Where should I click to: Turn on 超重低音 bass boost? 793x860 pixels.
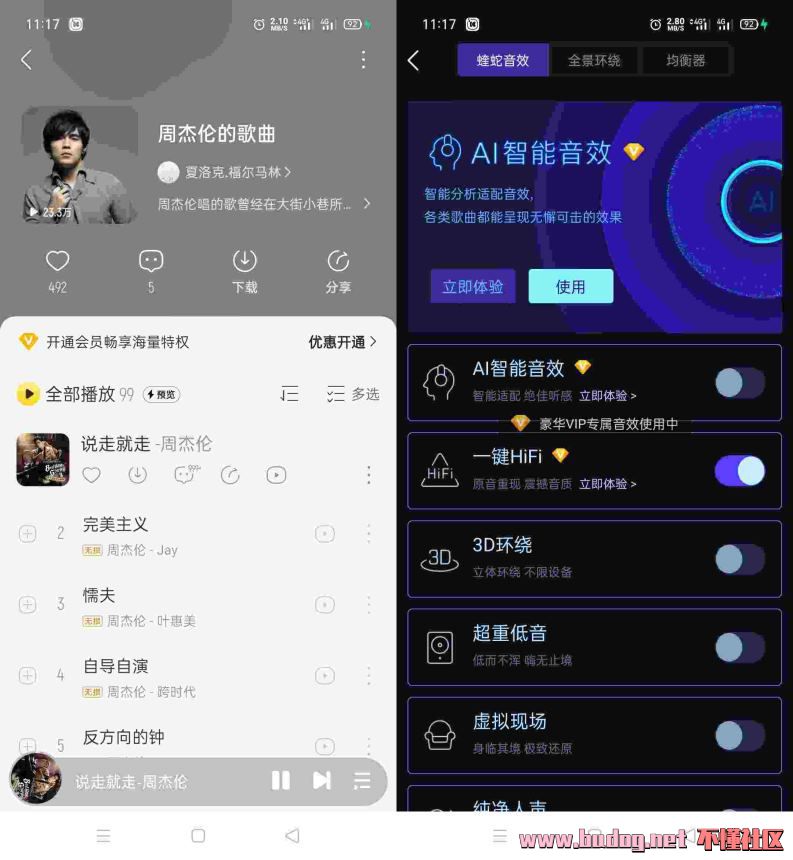tap(740, 647)
